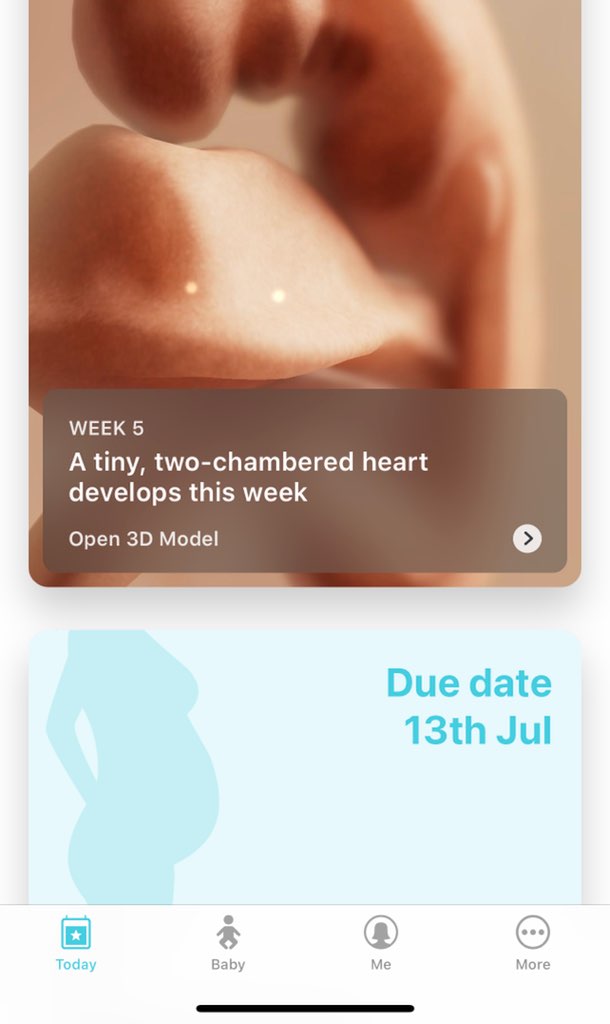Open the More tab
Image resolution: width=610 pixels, height=1024 pixels.
click(533, 943)
